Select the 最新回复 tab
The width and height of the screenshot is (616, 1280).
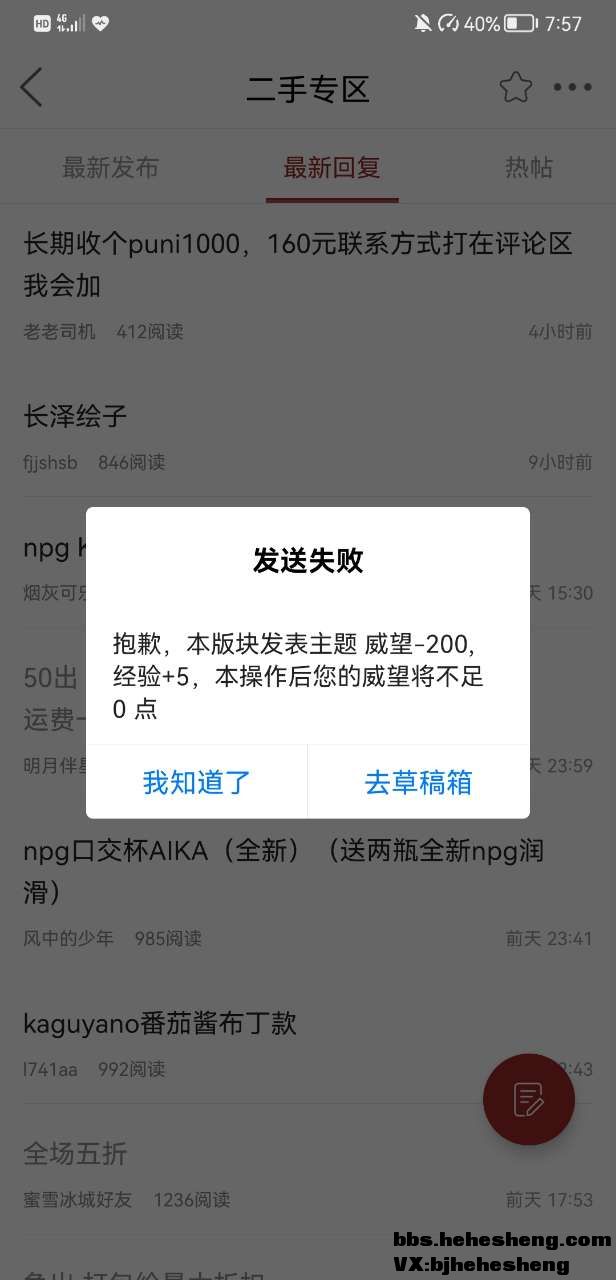(331, 168)
